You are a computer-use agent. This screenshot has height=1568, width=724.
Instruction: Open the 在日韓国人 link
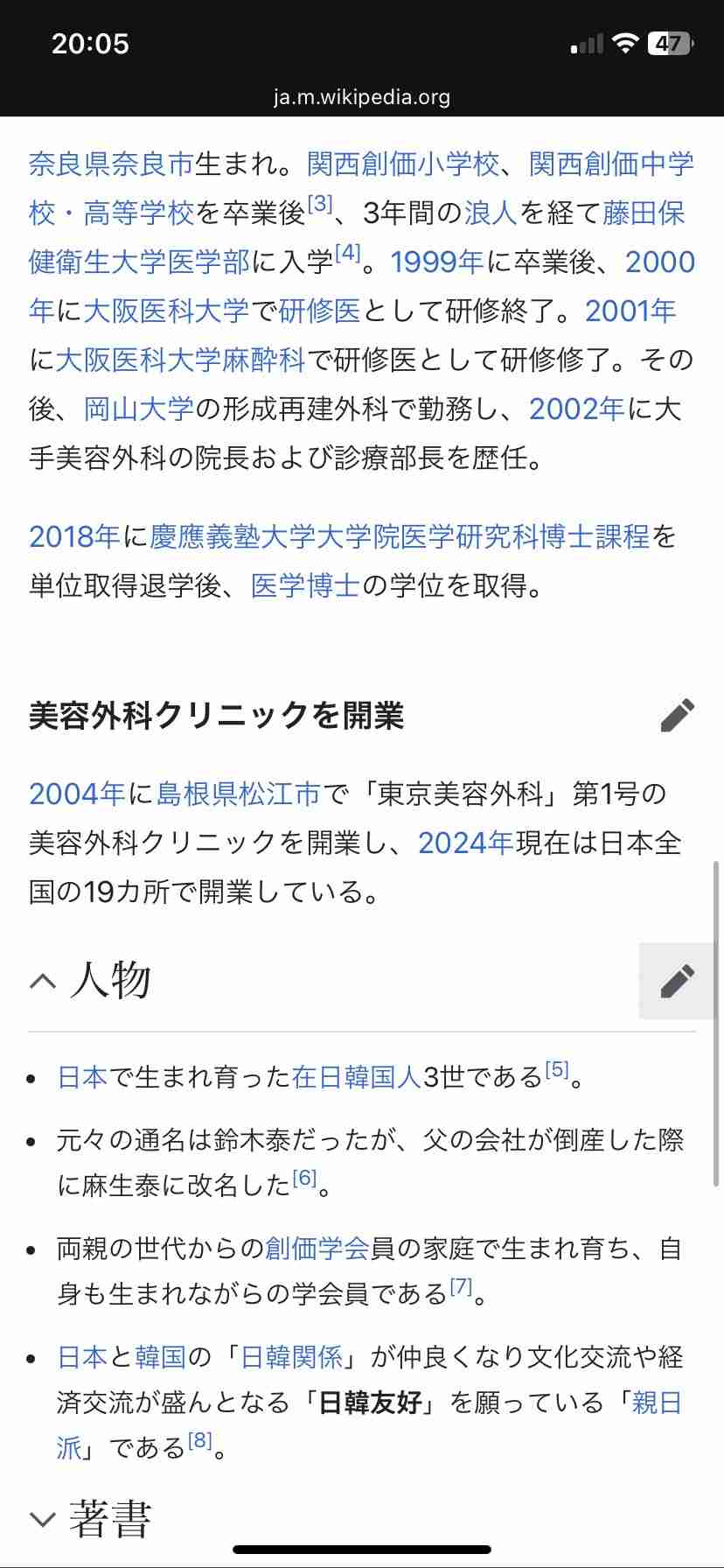pyautogui.click(x=357, y=1076)
